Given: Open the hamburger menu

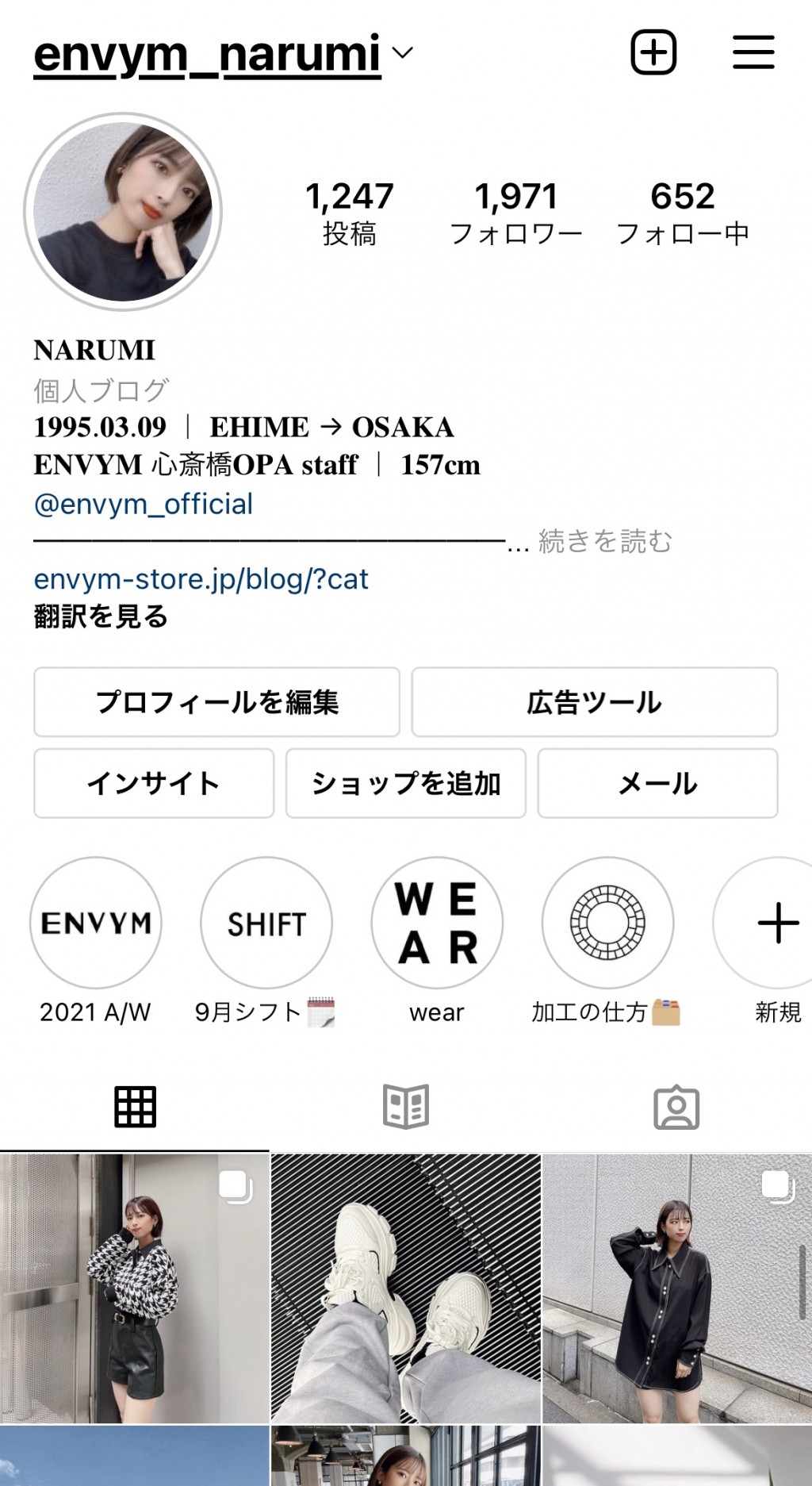Looking at the screenshot, I should (753, 53).
